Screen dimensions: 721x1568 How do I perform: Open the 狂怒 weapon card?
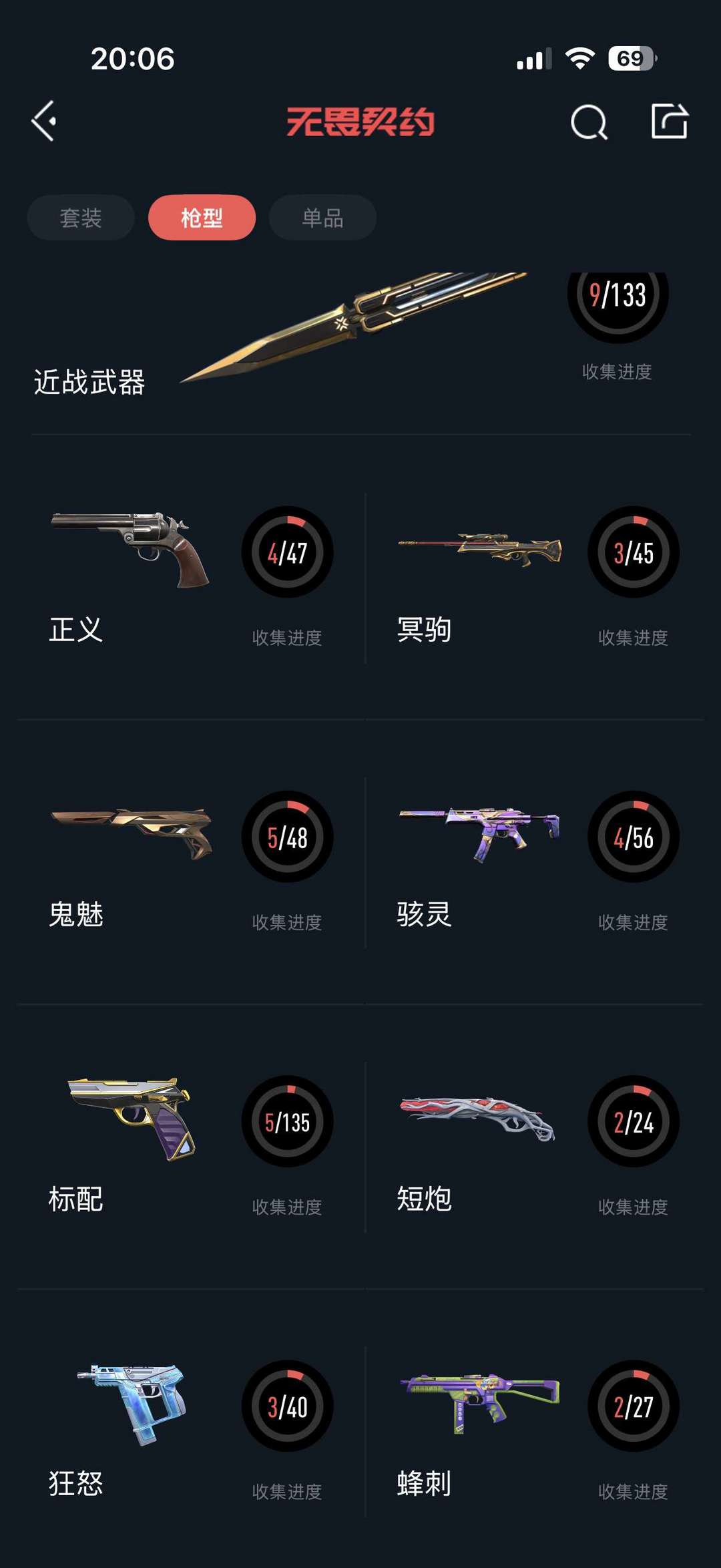pos(190,1429)
